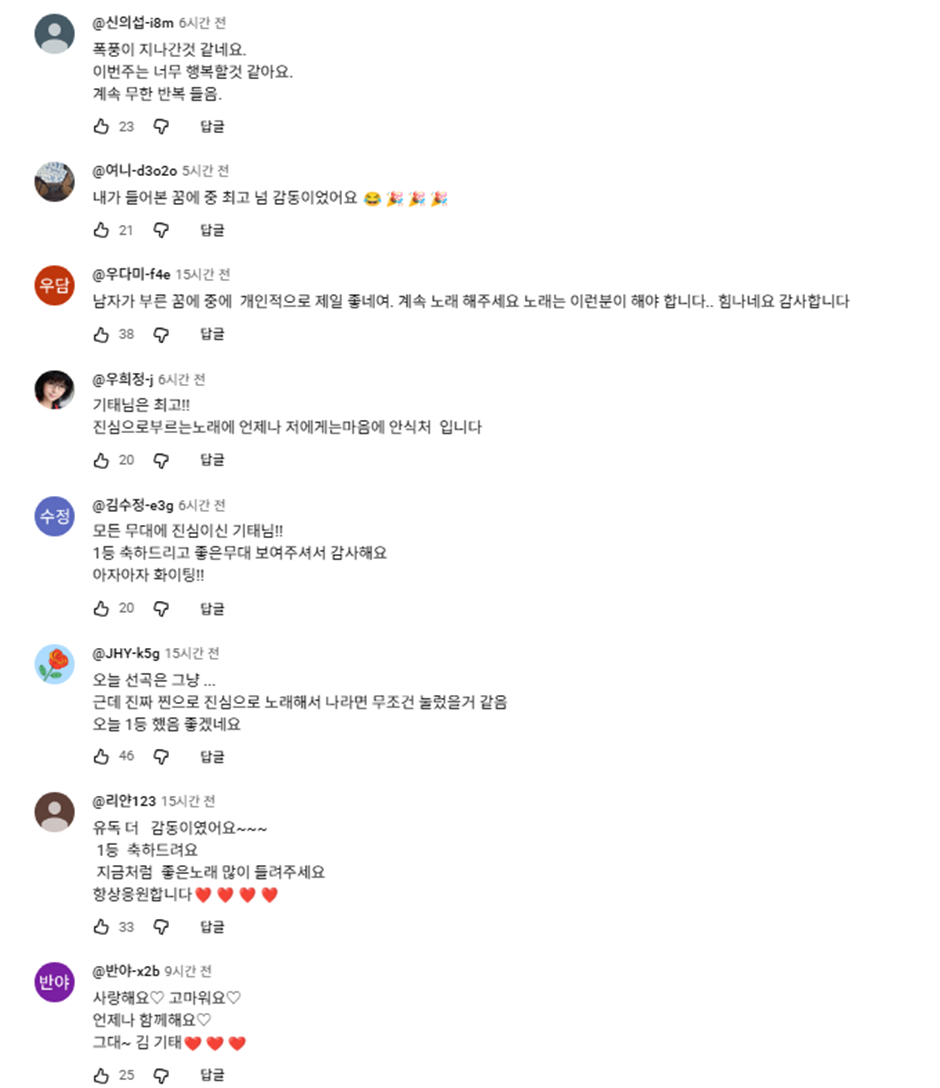Click the dislike icon on @우희정-j's comment
The image size is (940, 1088).
pyautogui.click(x=159, y=460)
